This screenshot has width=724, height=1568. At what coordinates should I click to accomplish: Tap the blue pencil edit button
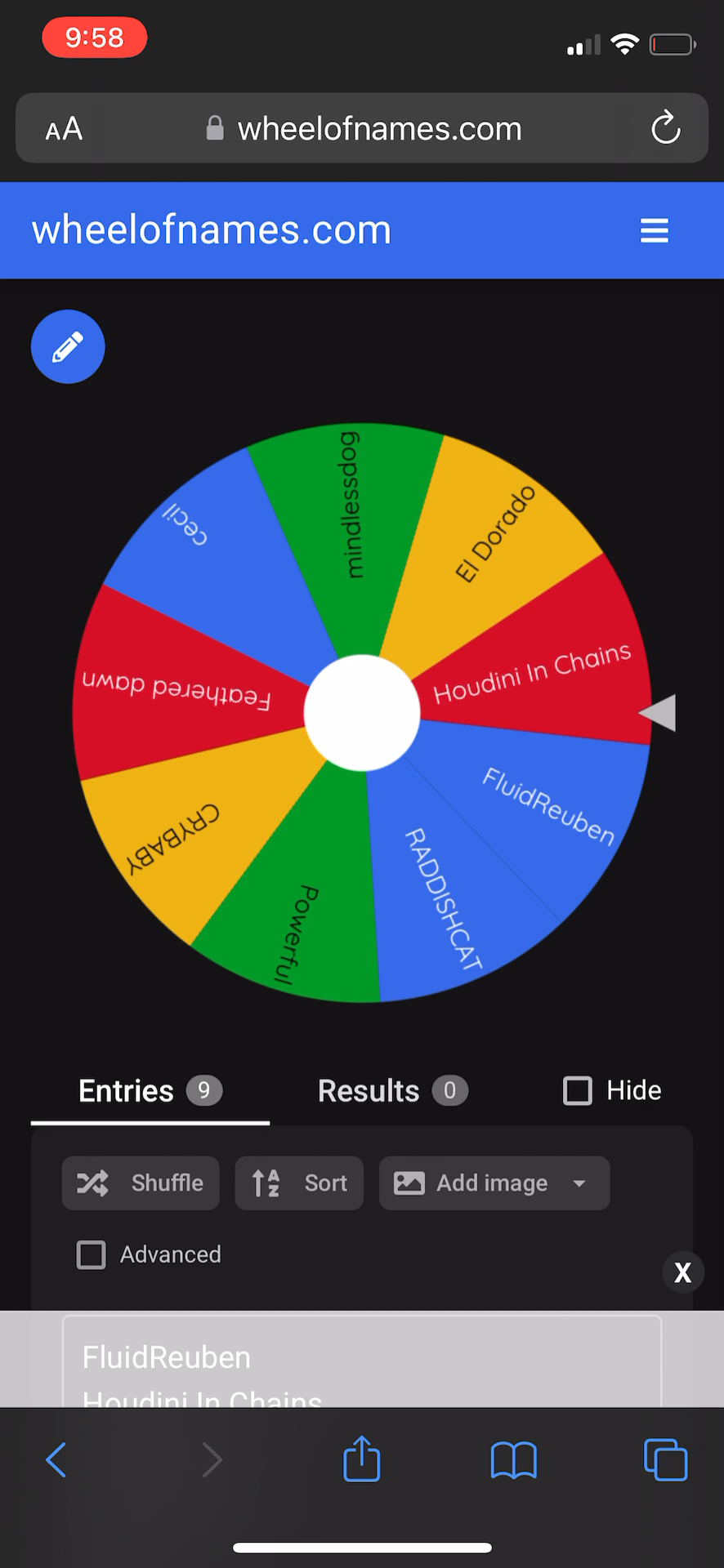point(68,346)
